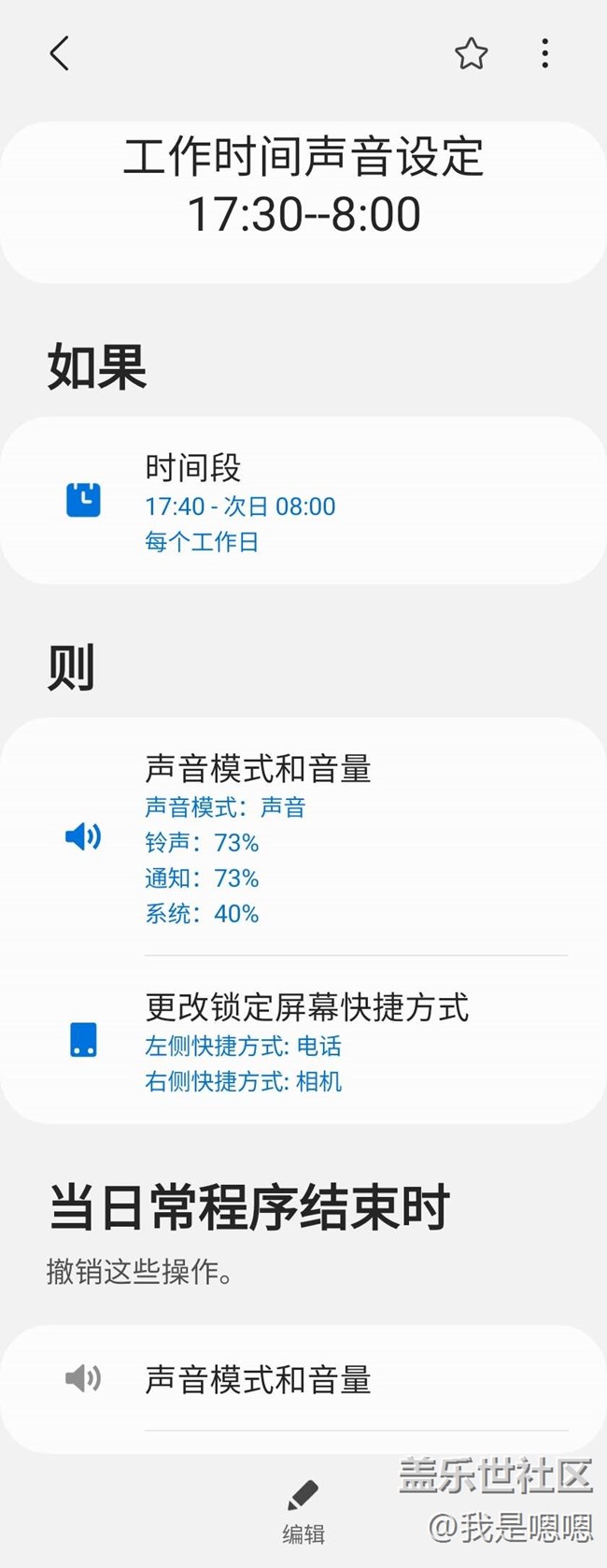The image size is (607, 1568).
Task: Mark this routine as favorite with the star
Action: [x=471, y=54]
